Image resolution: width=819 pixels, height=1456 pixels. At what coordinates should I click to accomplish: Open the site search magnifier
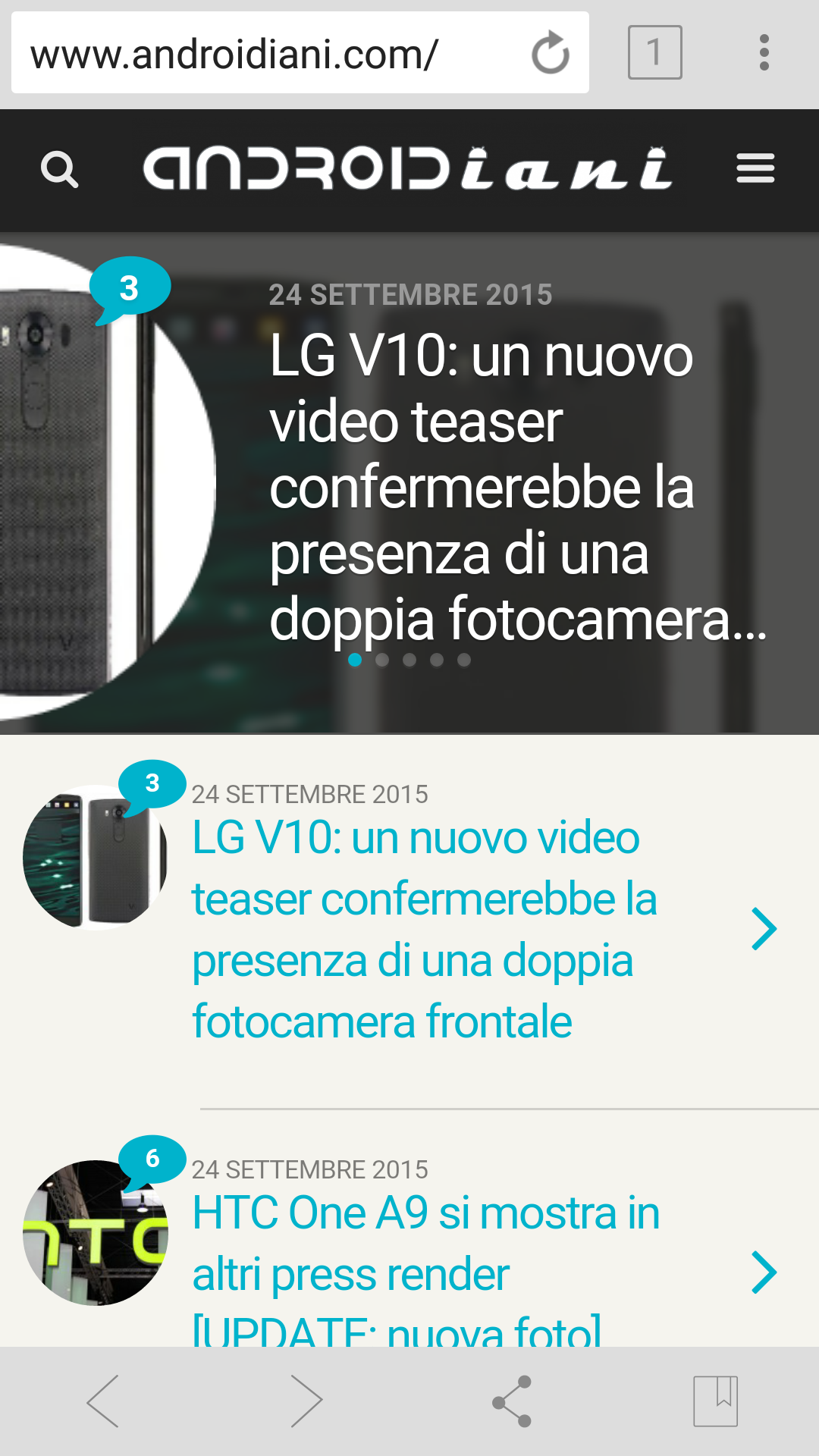59,170
